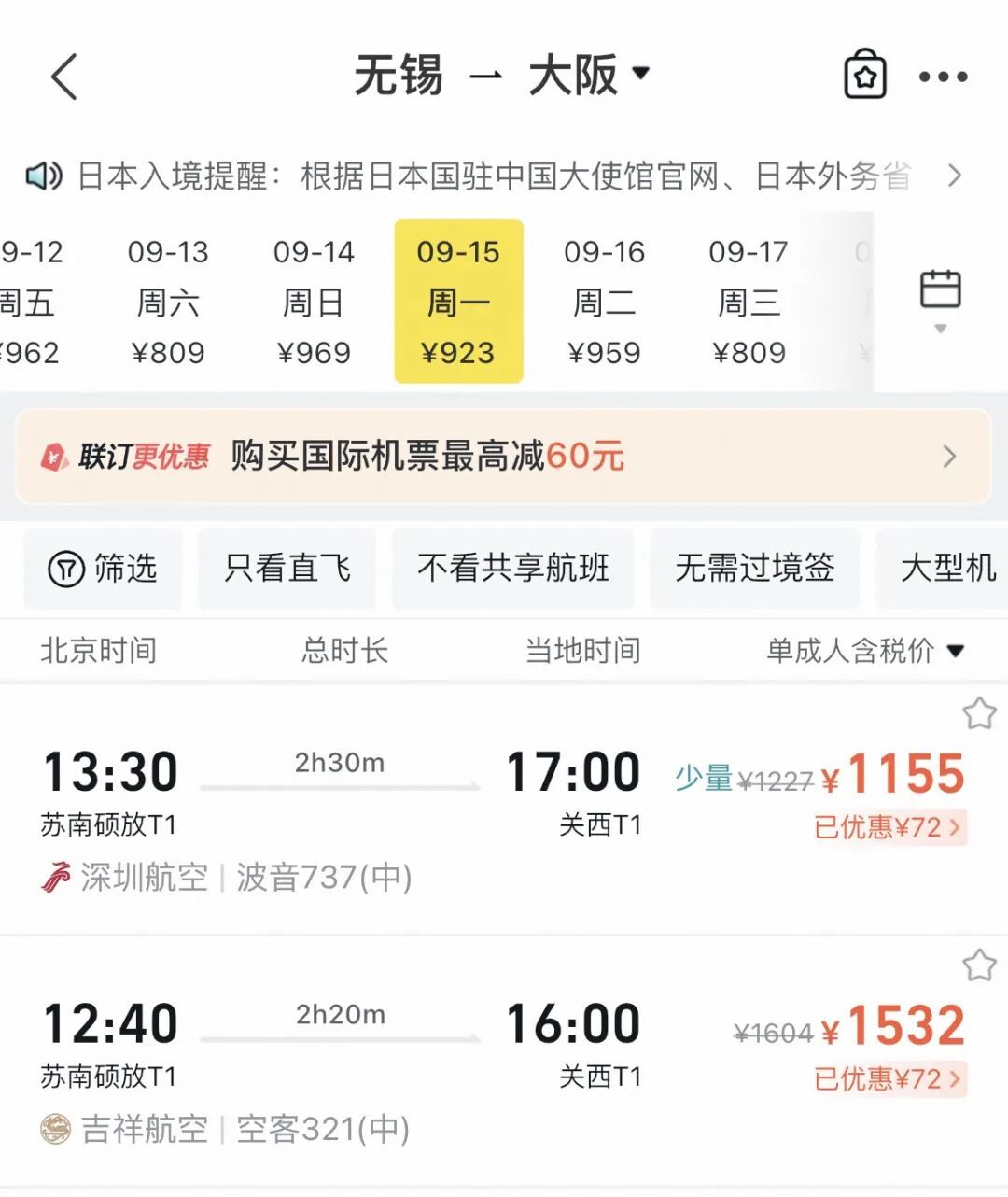This screenshot has height=1197, width=1008.
Task: Click the speaker icon on entry notice banner
Action: (44, 176)
